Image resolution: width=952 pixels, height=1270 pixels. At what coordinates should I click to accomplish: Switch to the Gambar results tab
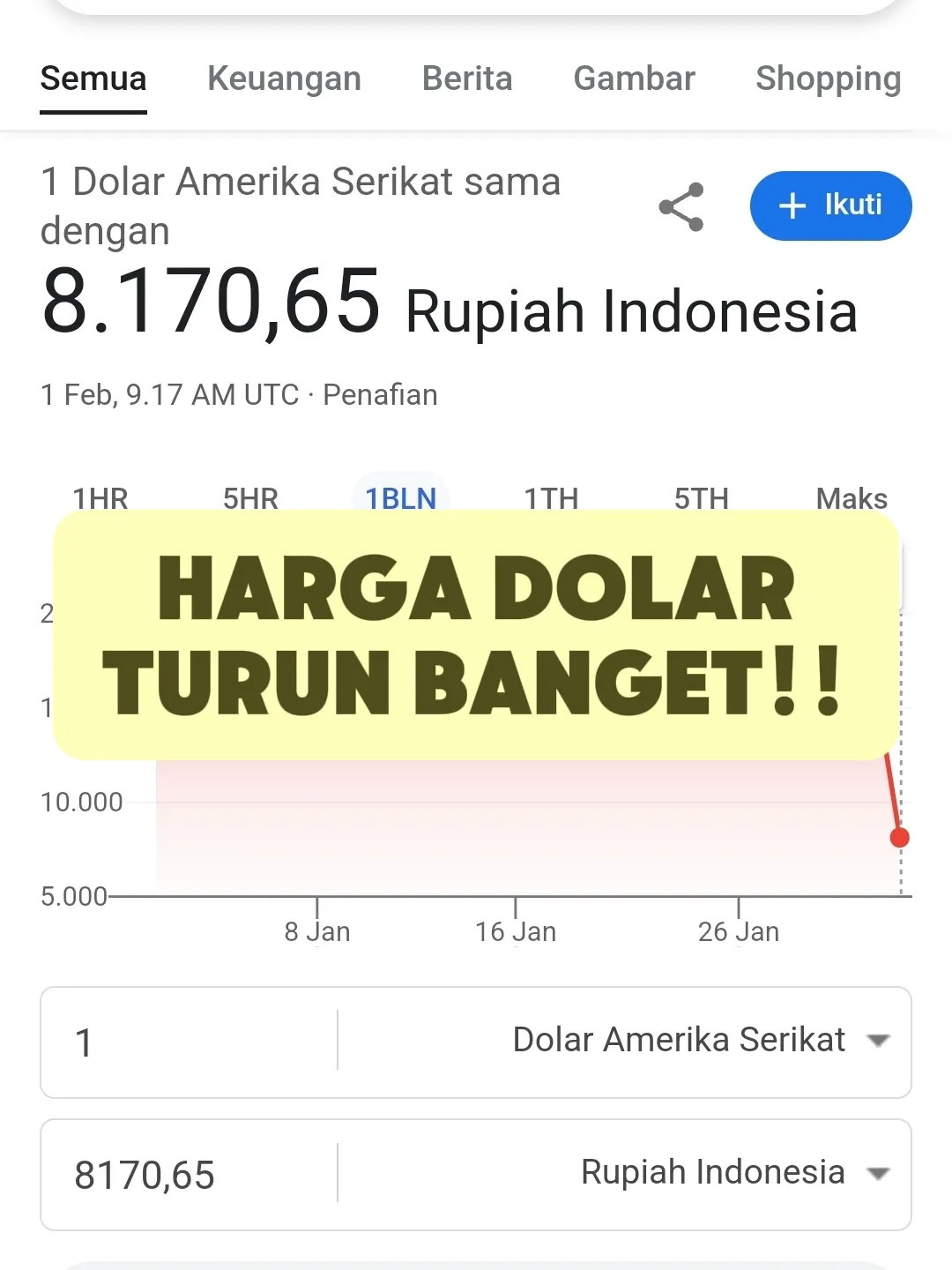point(634,78)
